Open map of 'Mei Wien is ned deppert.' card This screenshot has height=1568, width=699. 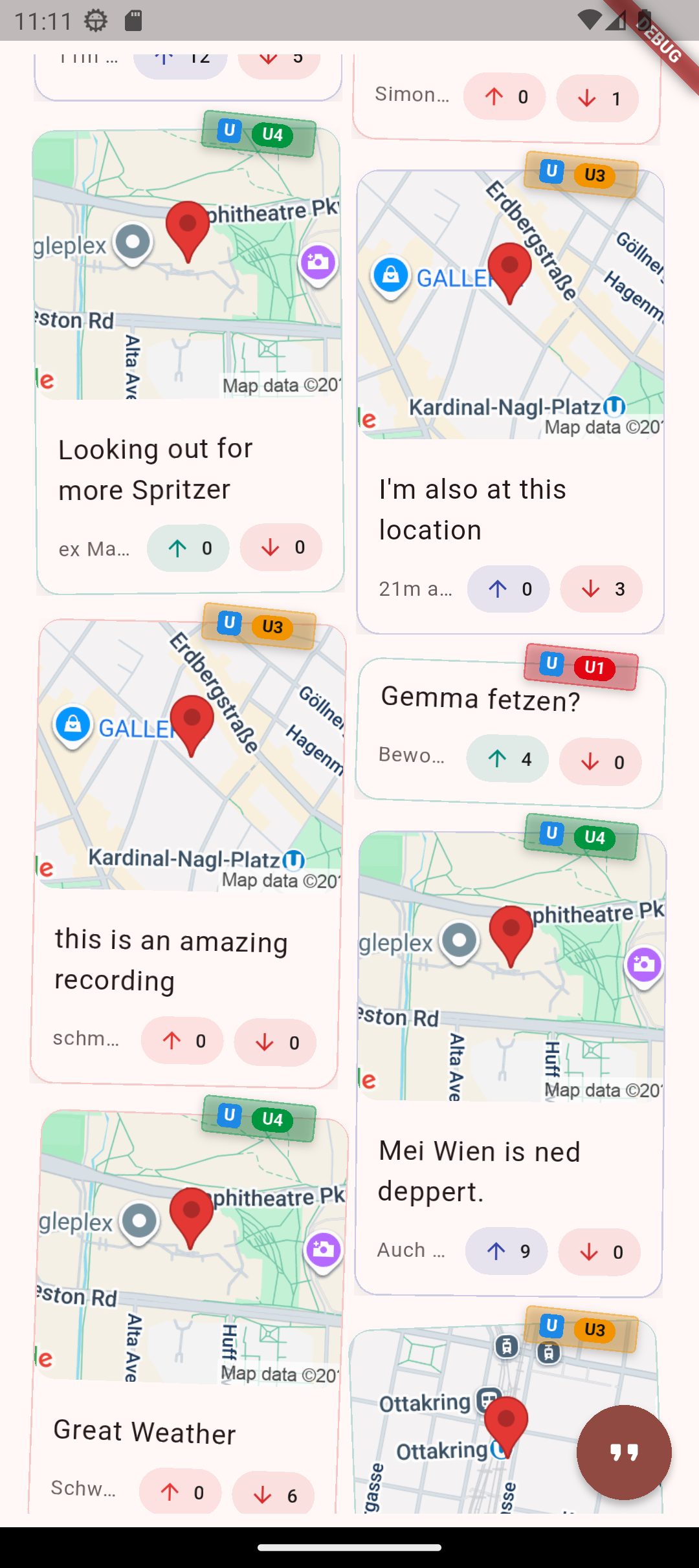click(511, 970)
